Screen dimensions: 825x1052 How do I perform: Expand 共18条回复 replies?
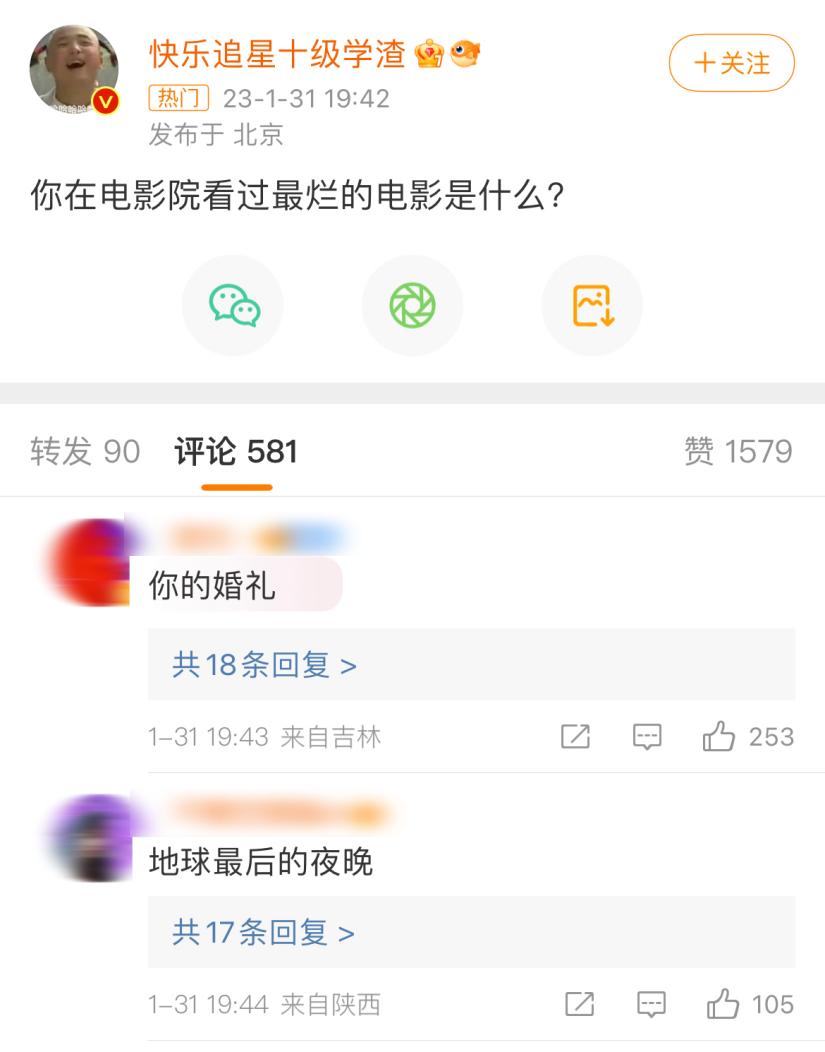264,665
